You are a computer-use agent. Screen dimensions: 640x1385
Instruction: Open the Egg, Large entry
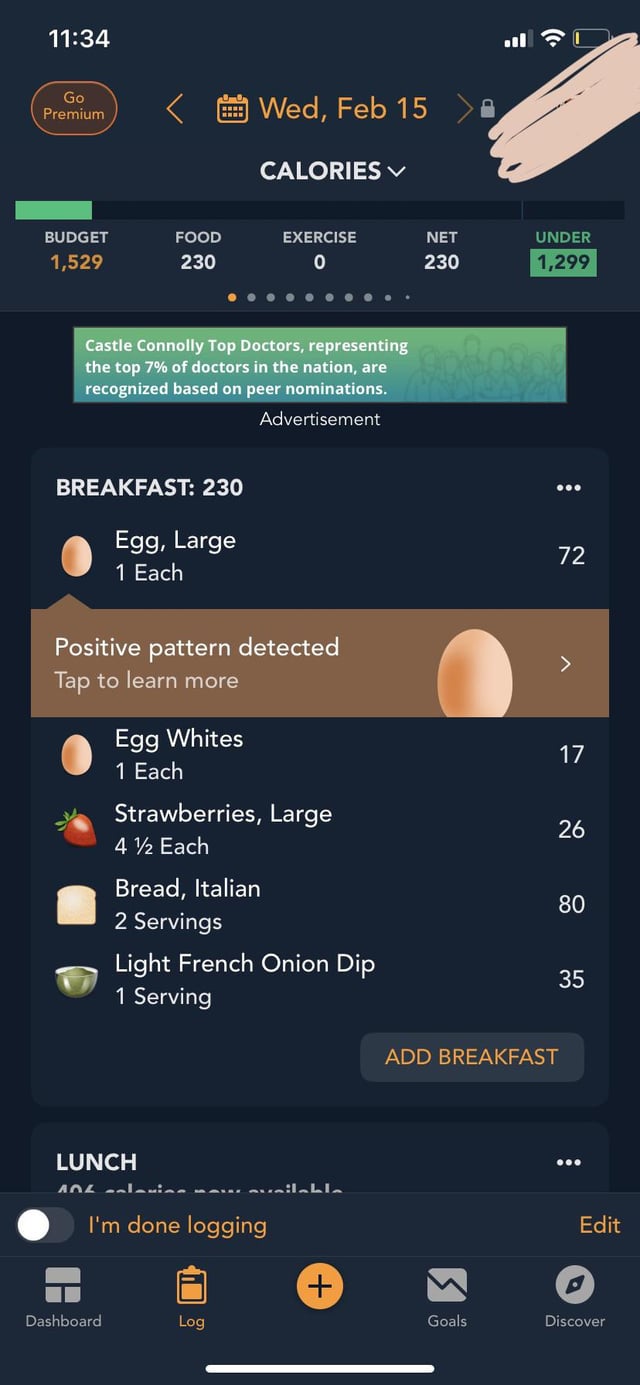[320, 556]
